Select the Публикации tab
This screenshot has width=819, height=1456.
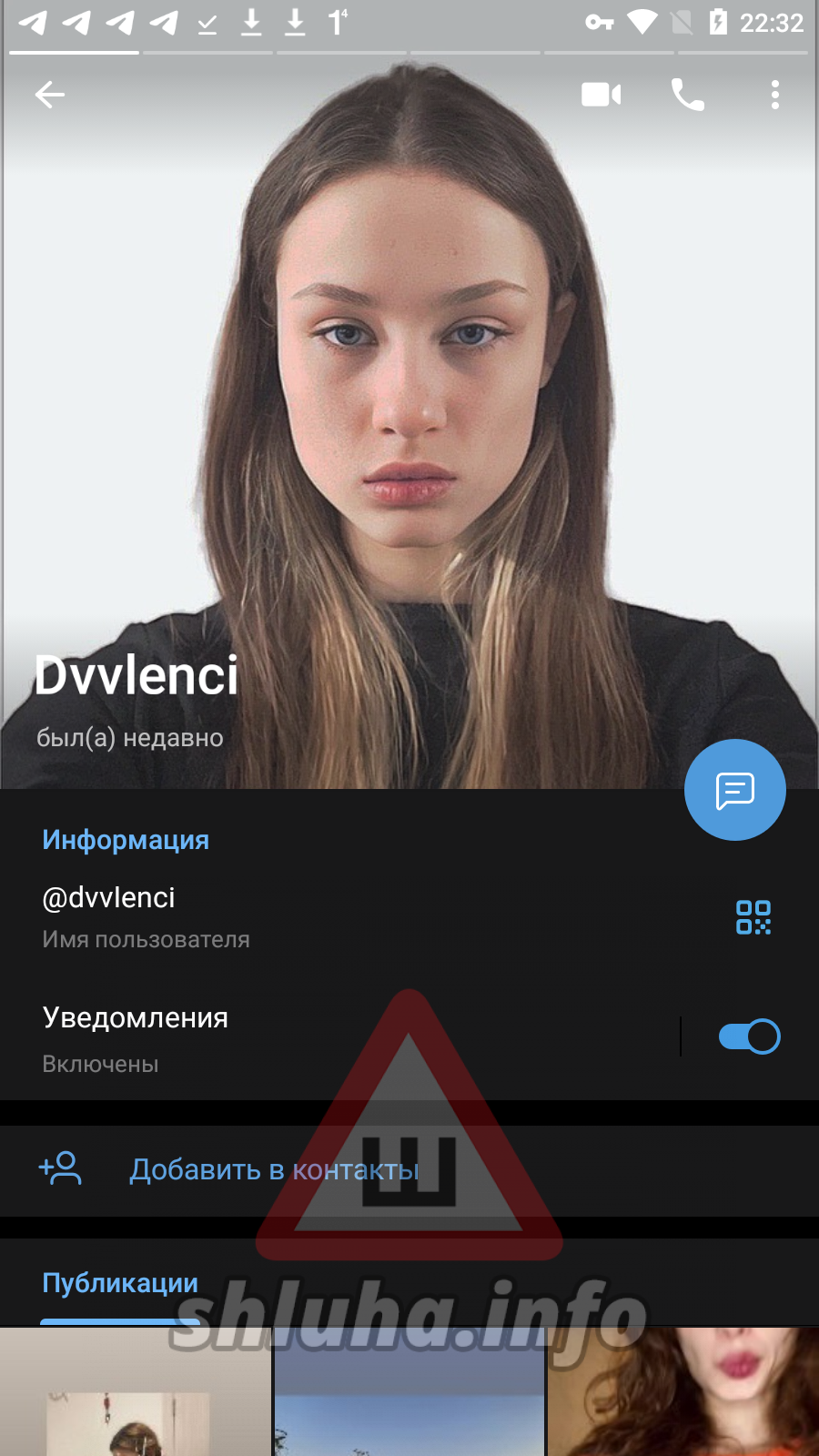(120, 1283)
